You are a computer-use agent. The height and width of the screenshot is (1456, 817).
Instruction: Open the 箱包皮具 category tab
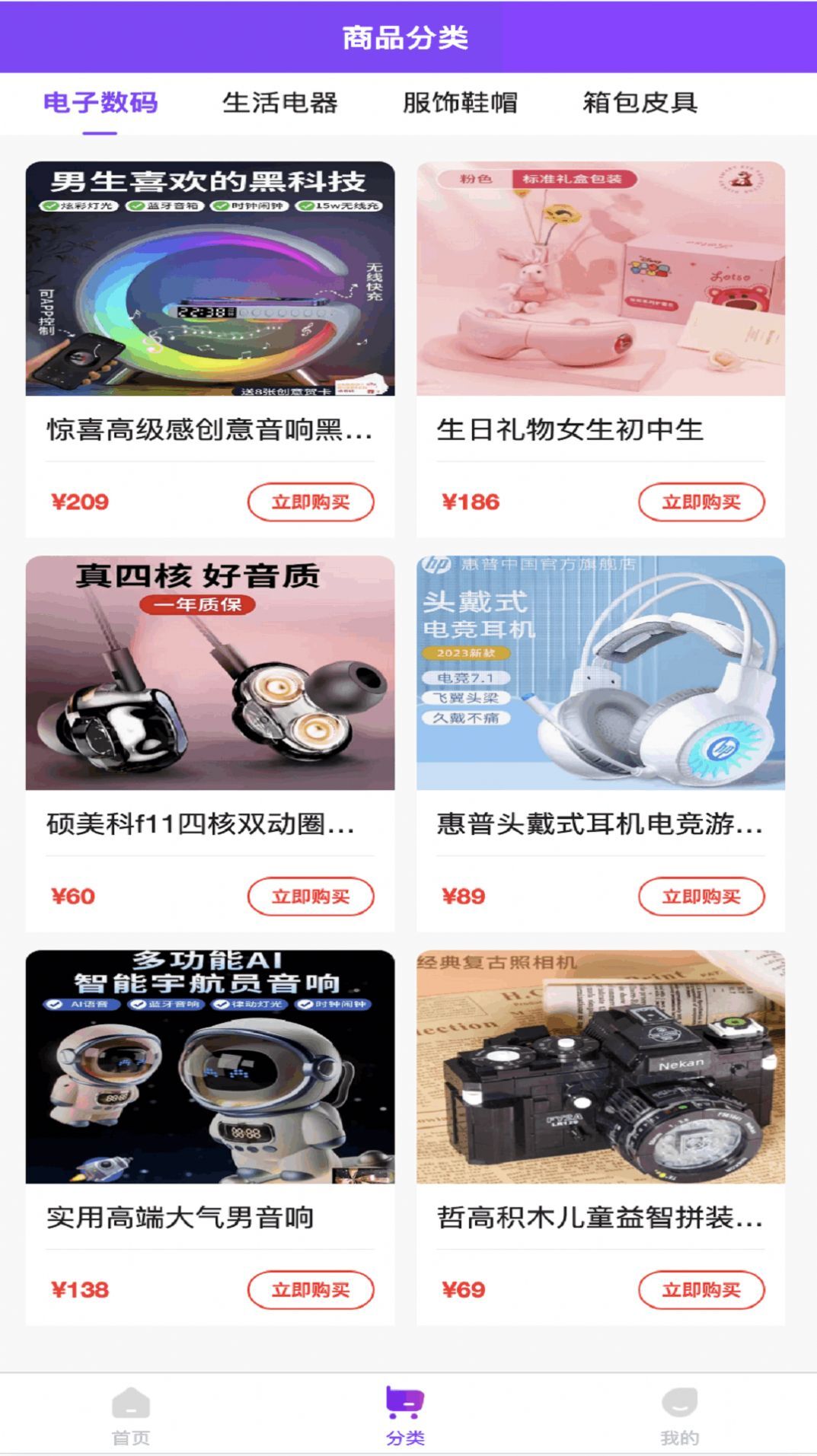(640, 103)
